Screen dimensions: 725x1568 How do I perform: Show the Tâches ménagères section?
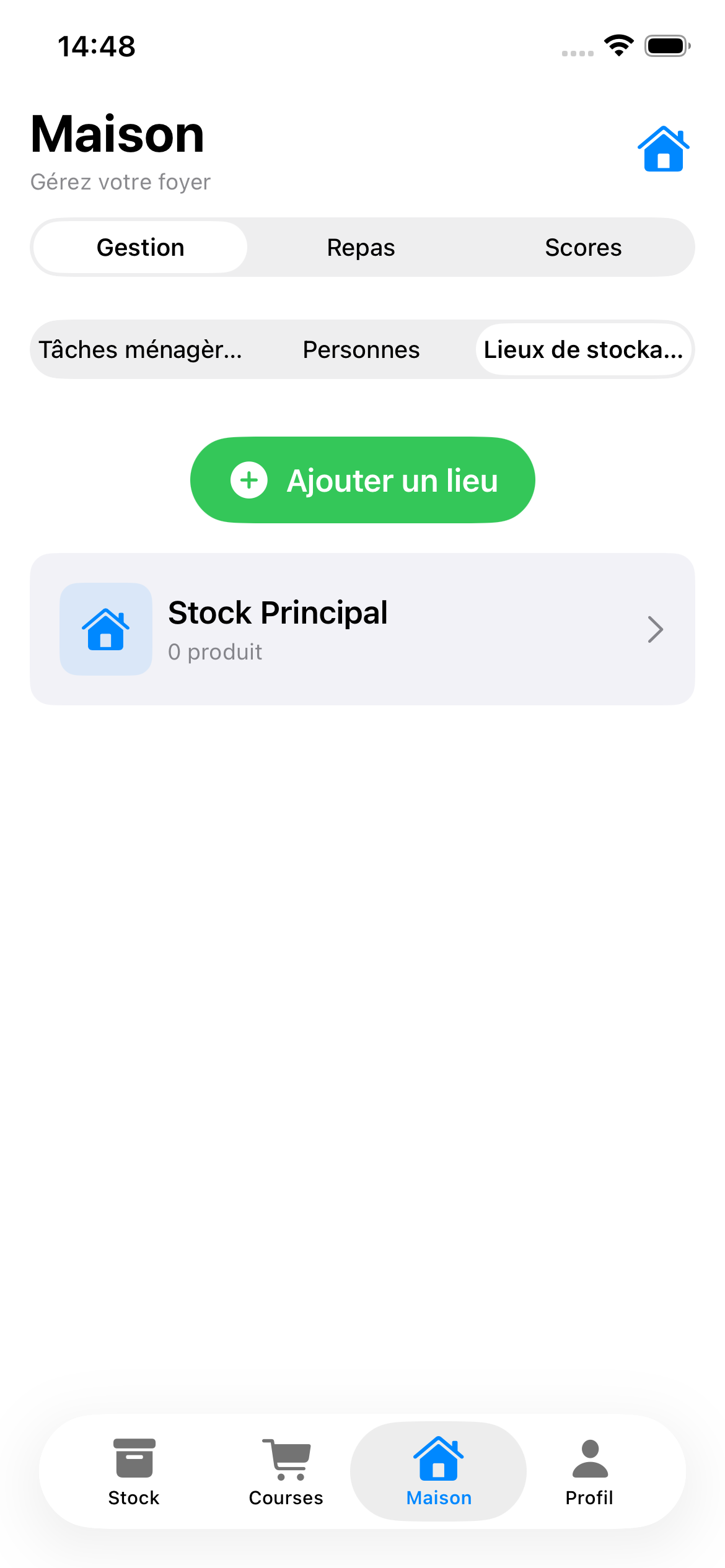click(141, 350)
